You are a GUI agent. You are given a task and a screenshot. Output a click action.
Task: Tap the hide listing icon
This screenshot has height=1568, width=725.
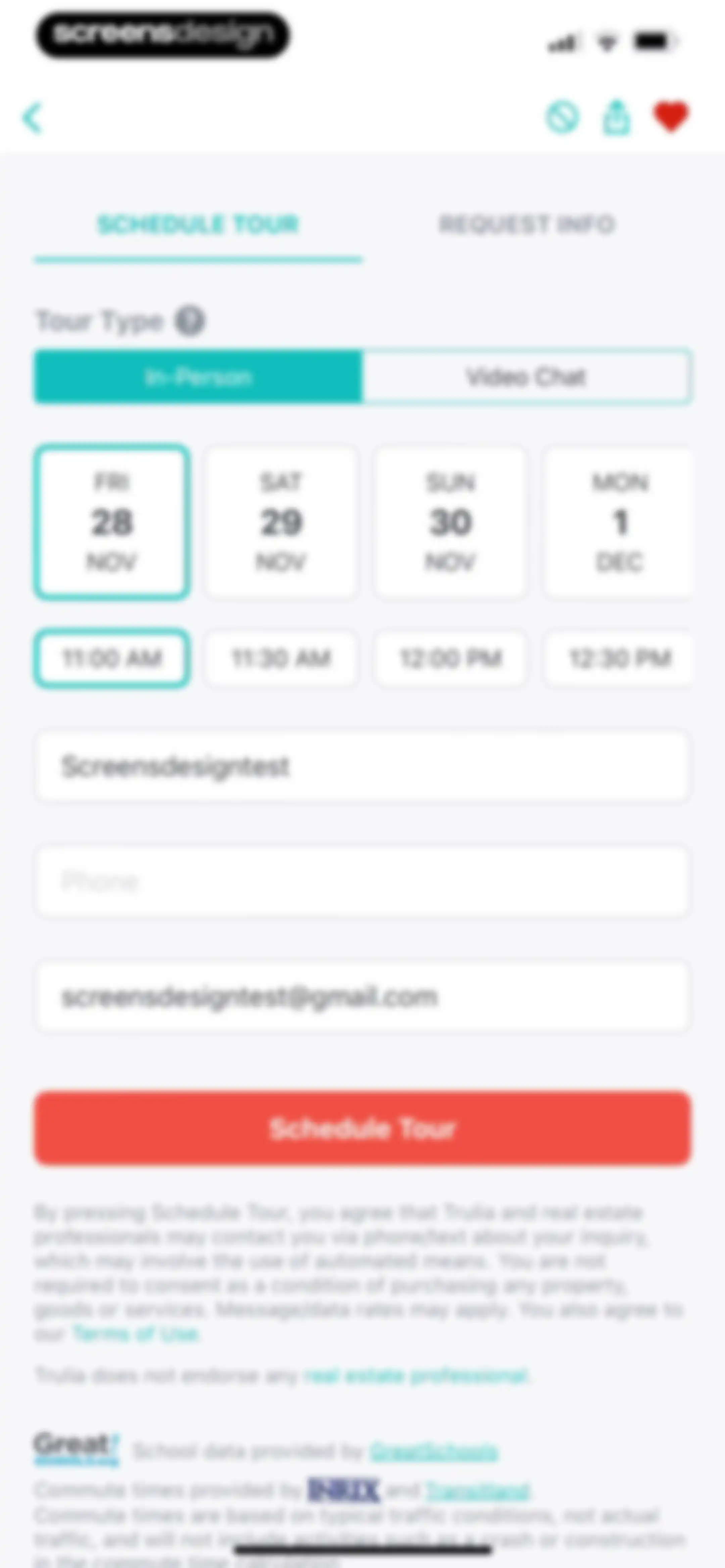point(561,117)
